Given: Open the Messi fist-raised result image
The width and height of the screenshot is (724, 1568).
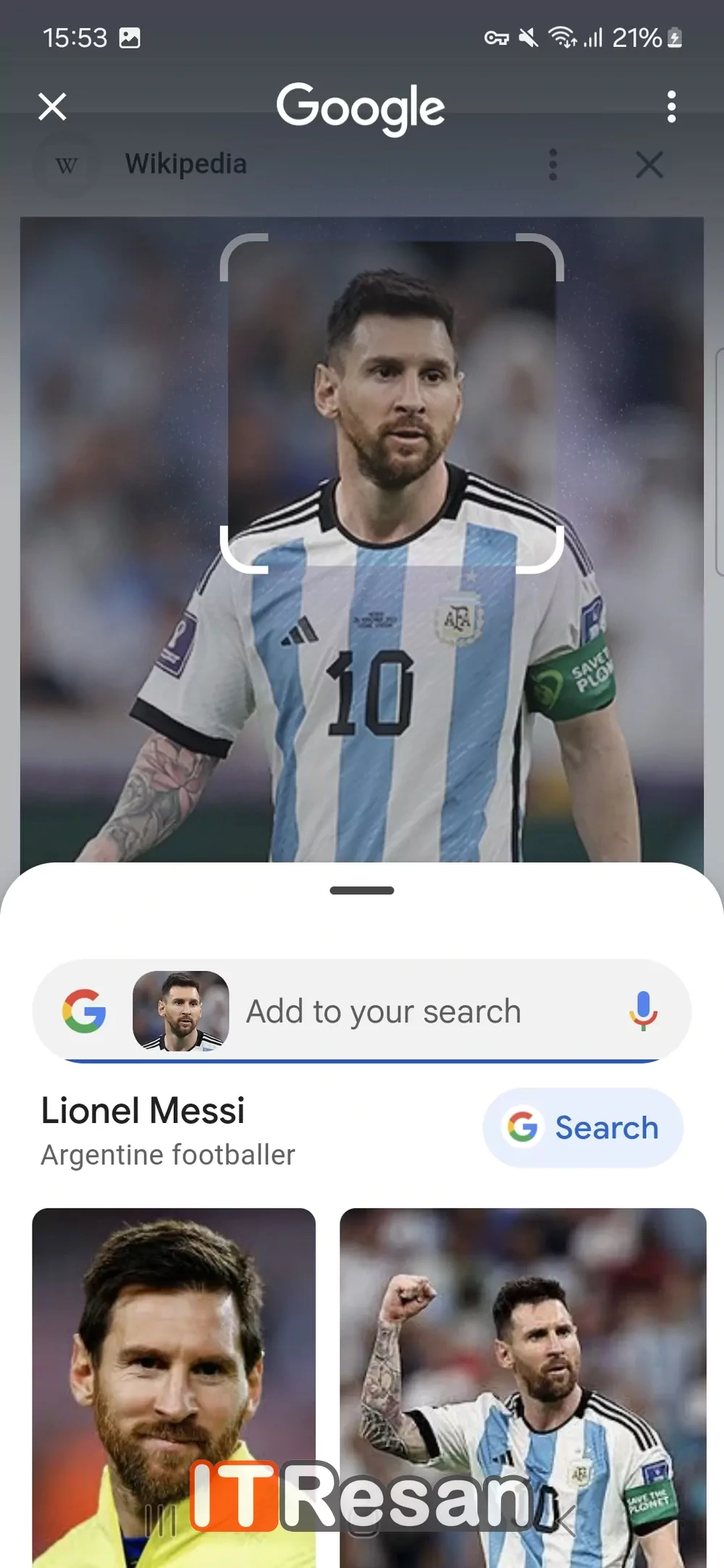Looking at the screenshot, I should (523, 1375).
